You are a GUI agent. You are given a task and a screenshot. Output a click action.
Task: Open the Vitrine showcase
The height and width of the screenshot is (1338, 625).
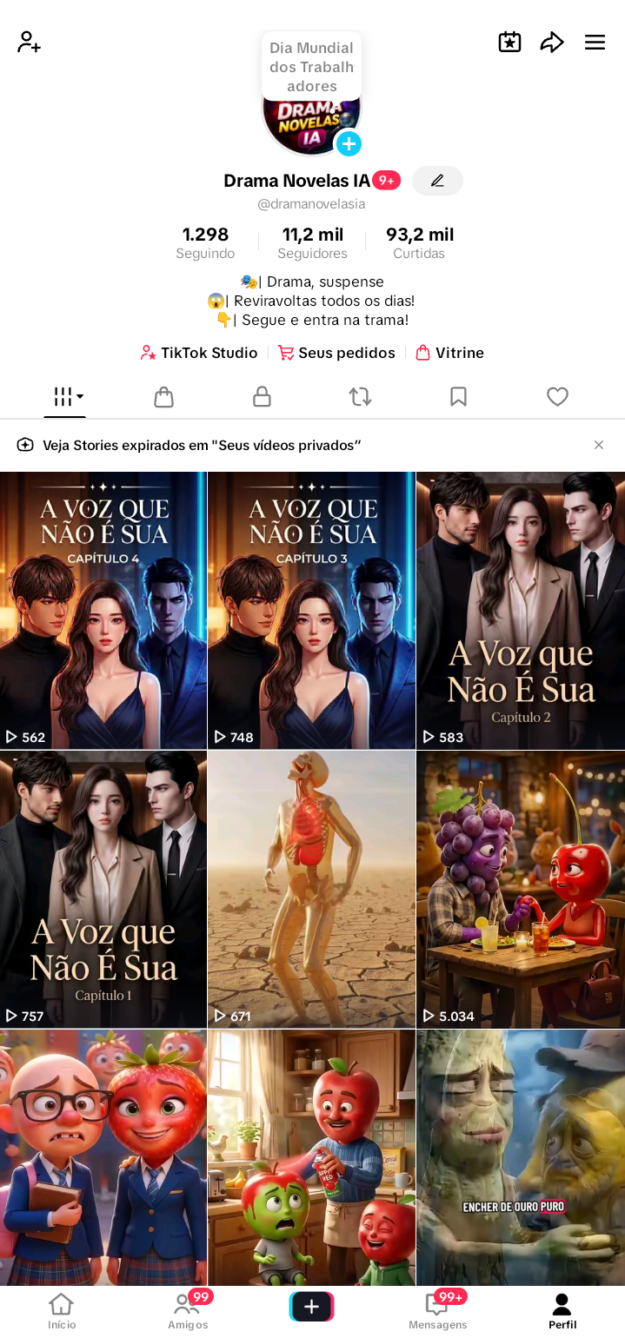pos(450,353)
